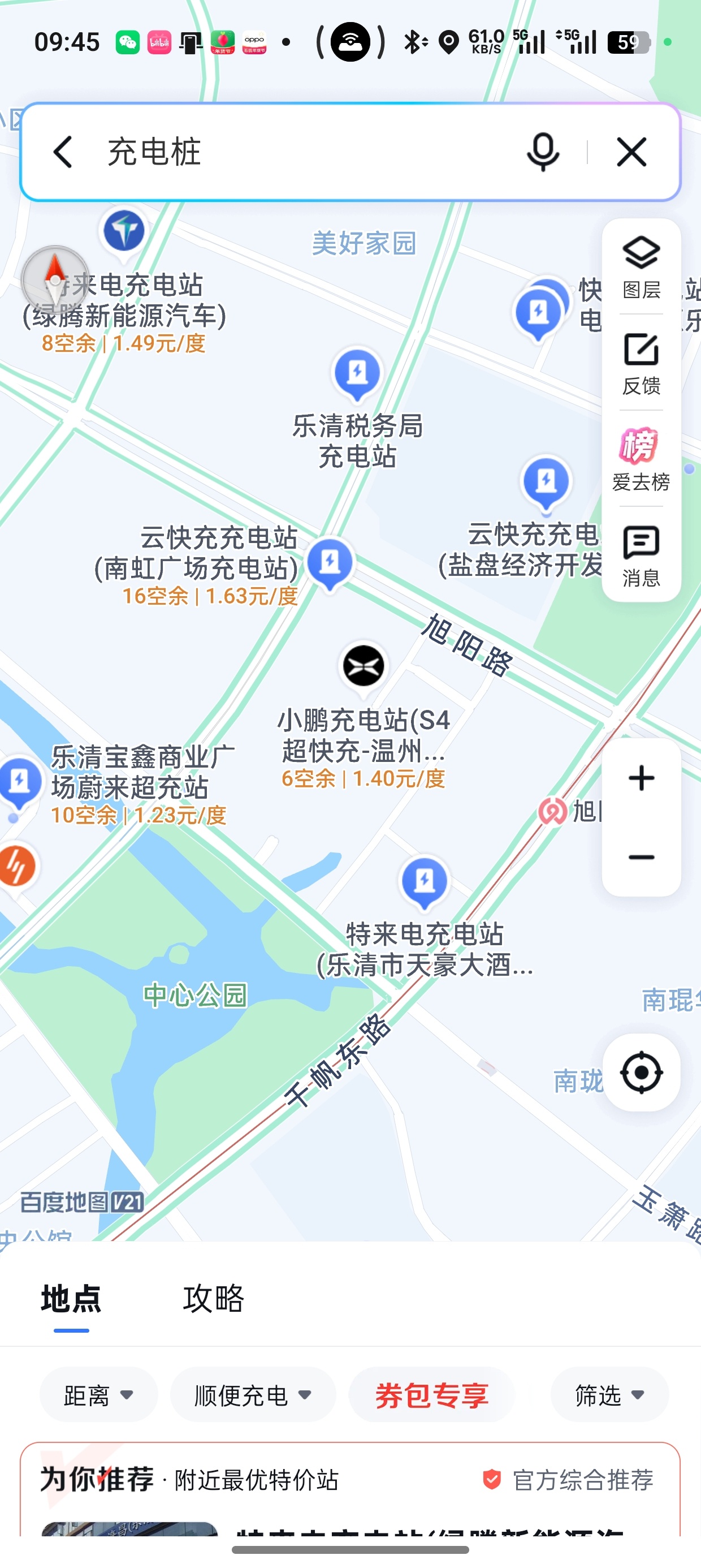The image size is (701, 1568).
Task: Select the 小鹏充电站 map marker
Action: (x=364, y=666)
